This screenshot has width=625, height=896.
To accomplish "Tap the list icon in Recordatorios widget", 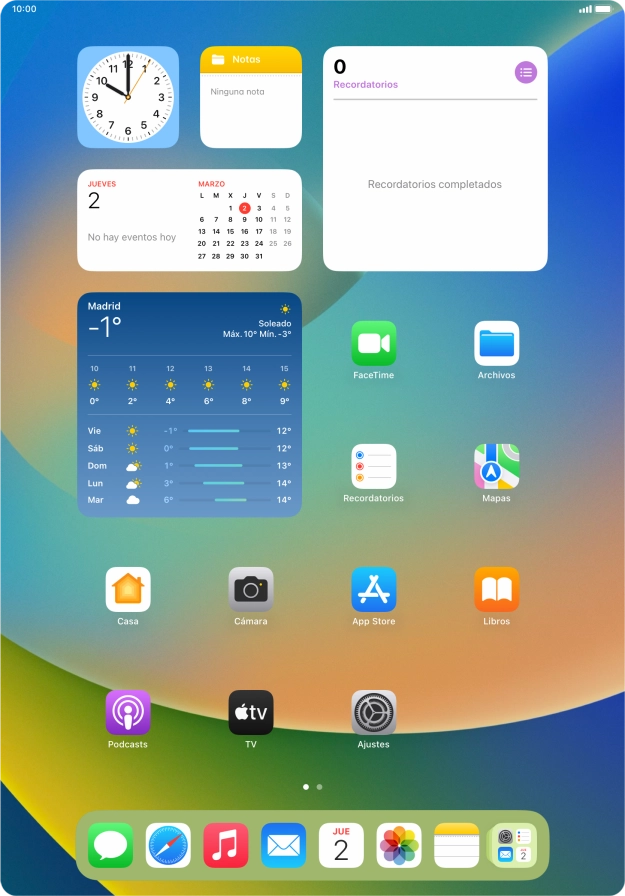I will pyautogui.click(x=526, y=72).
